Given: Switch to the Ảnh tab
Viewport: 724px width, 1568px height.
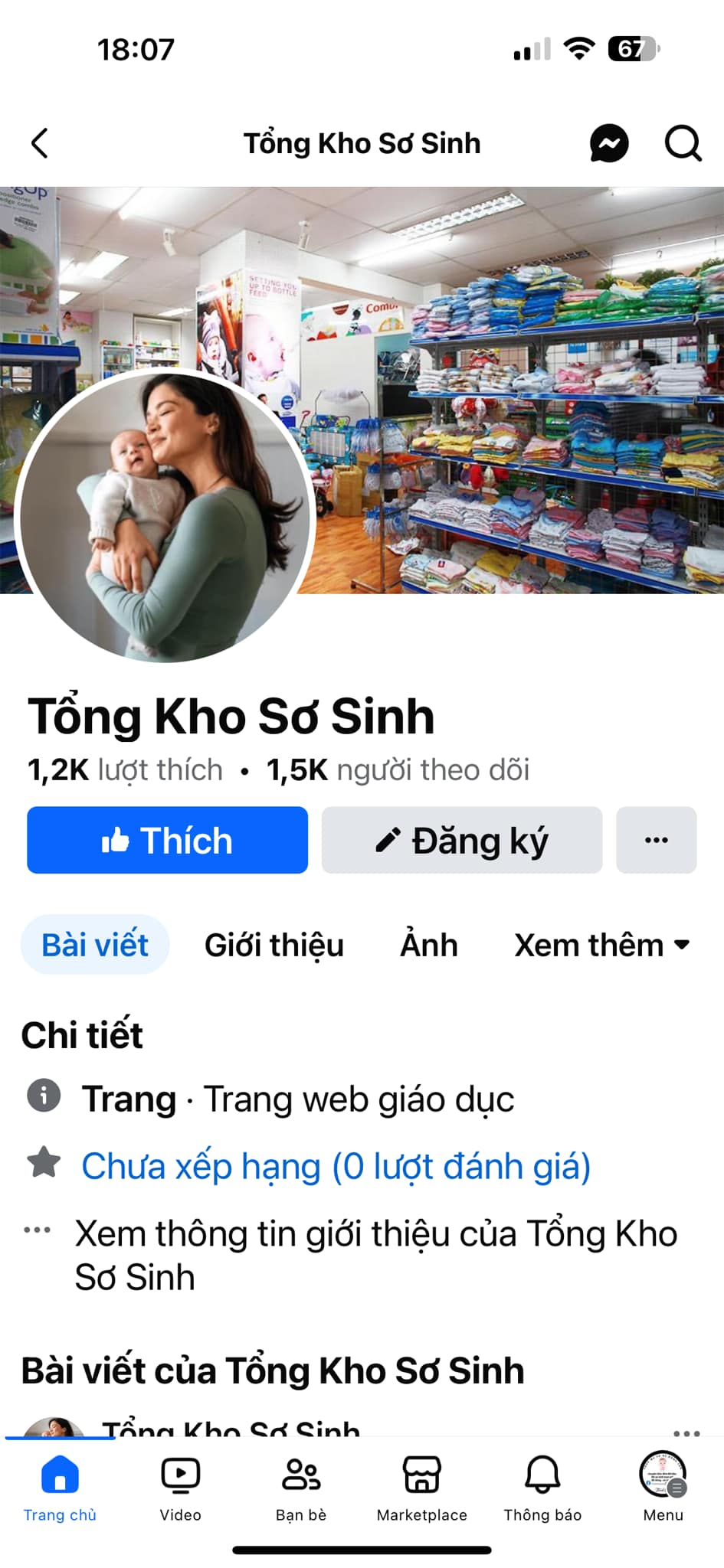Looking at the screenshot, I should point(428,945).
